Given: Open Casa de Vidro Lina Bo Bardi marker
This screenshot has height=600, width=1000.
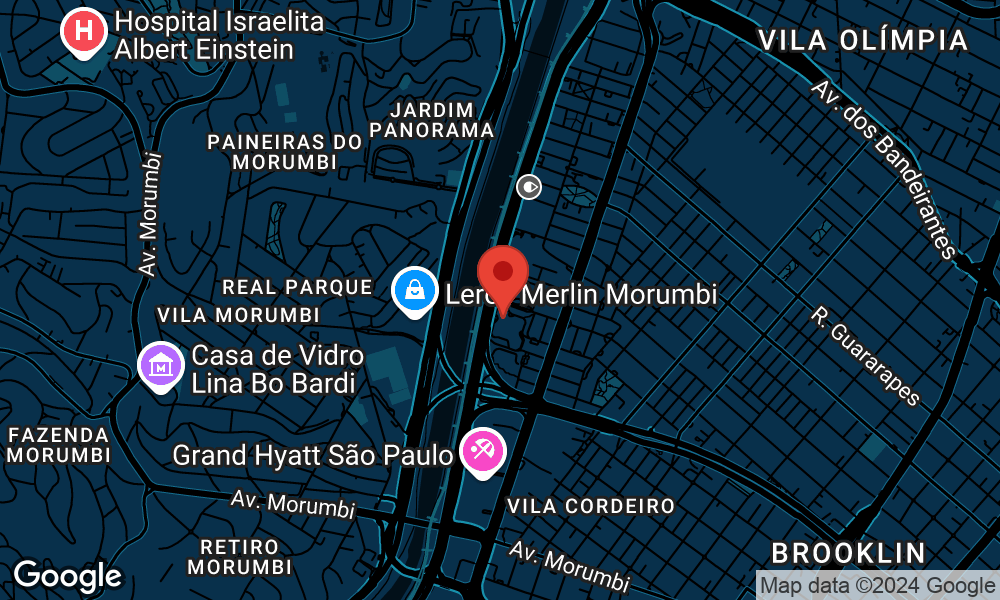Looking at the screenshot, I should pos(160,366).
